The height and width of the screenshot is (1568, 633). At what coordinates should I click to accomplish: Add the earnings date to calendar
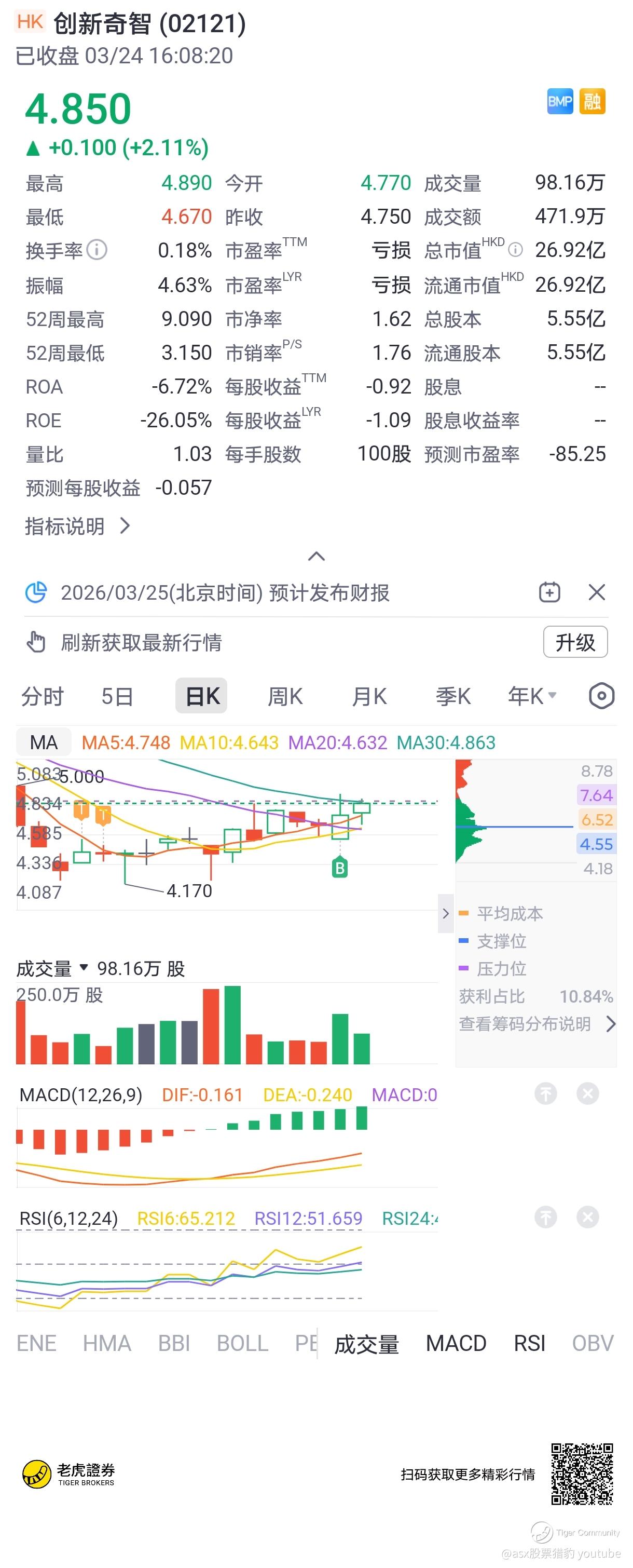coord(549,592)
